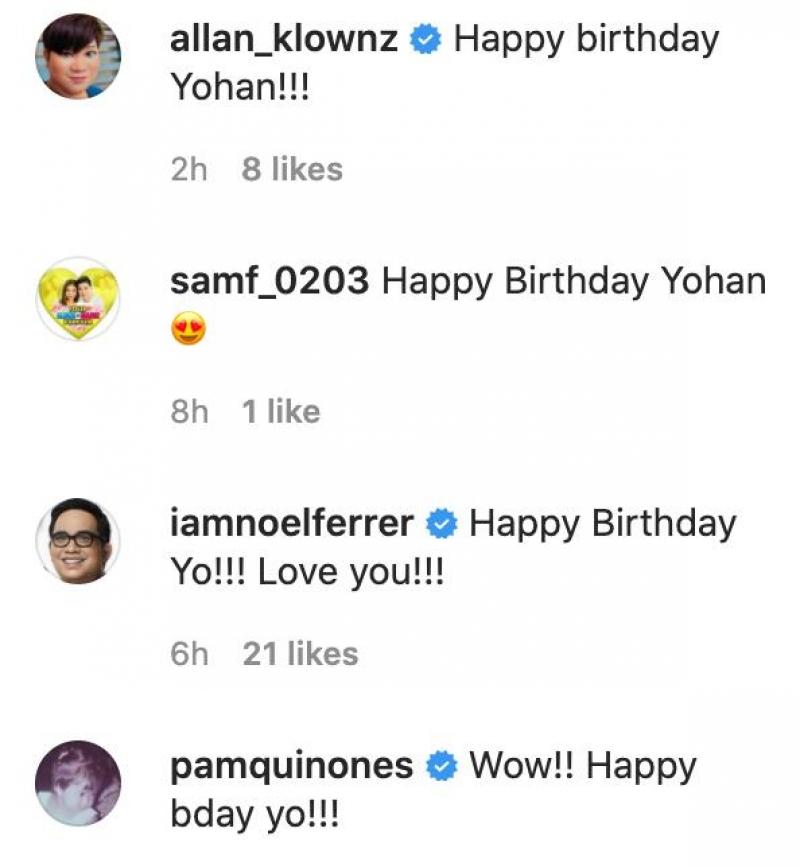Open allan_klownz's profile from username
This screenshot has height=867, width=800.
pos(284,41)
